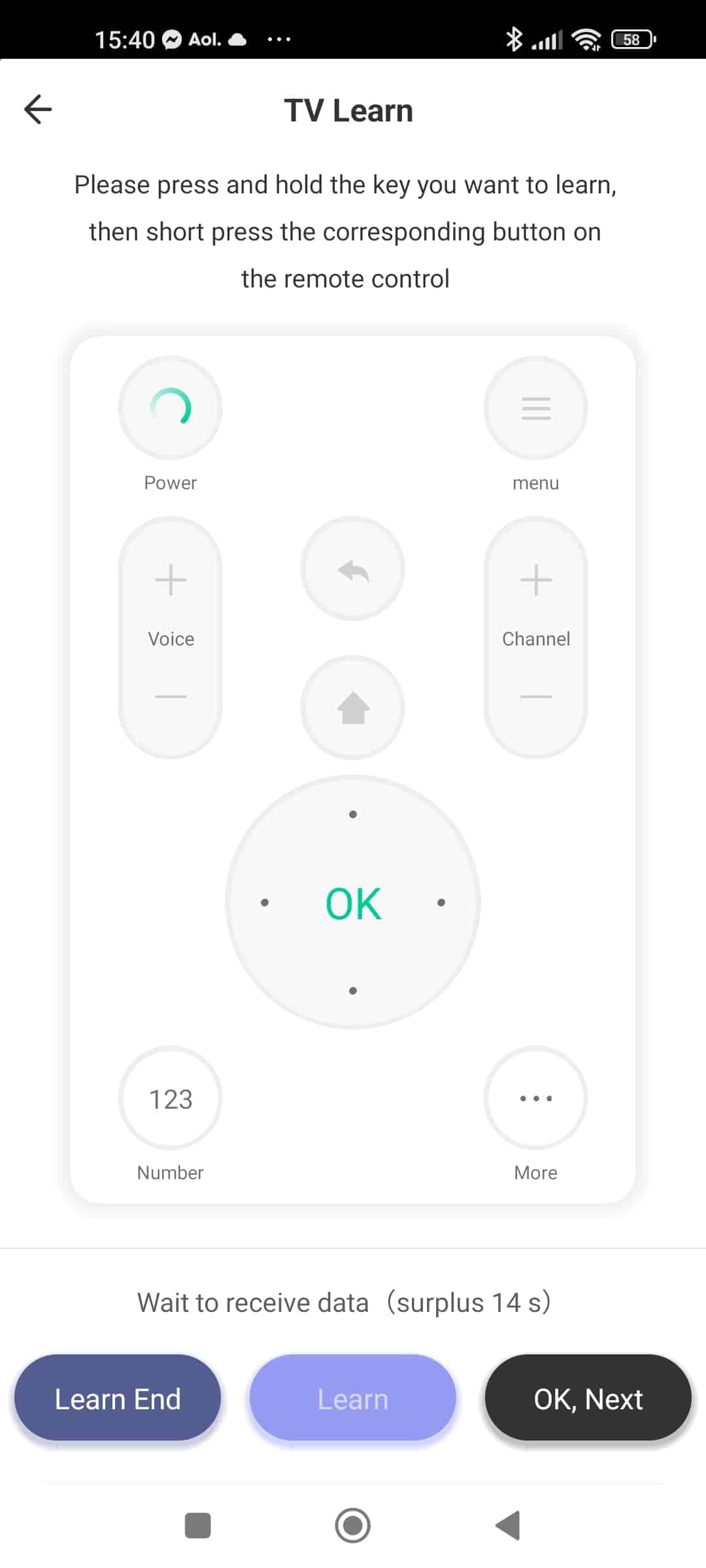
Task: Increase Voice volume with the plus key
Action: 171,580
